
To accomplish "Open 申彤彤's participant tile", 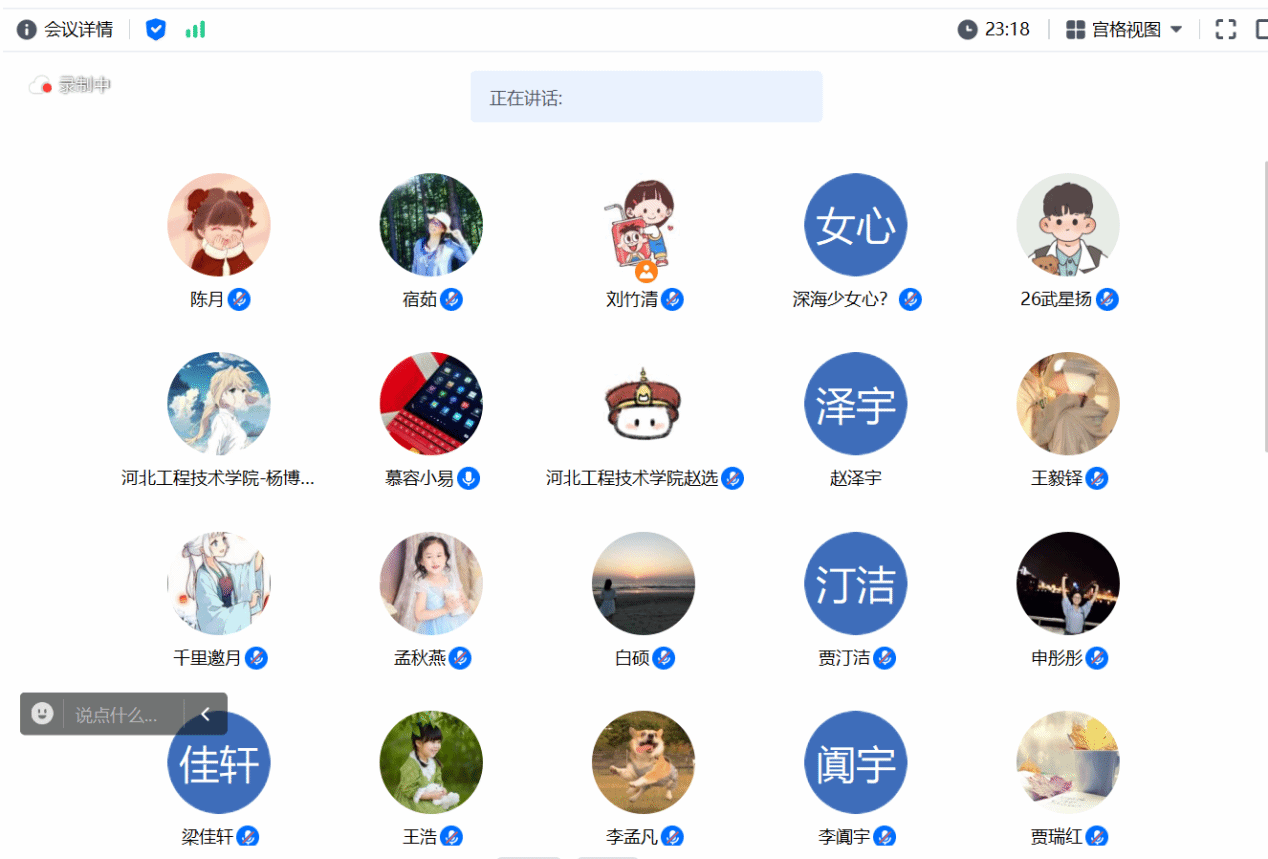I will (1067, 583).
